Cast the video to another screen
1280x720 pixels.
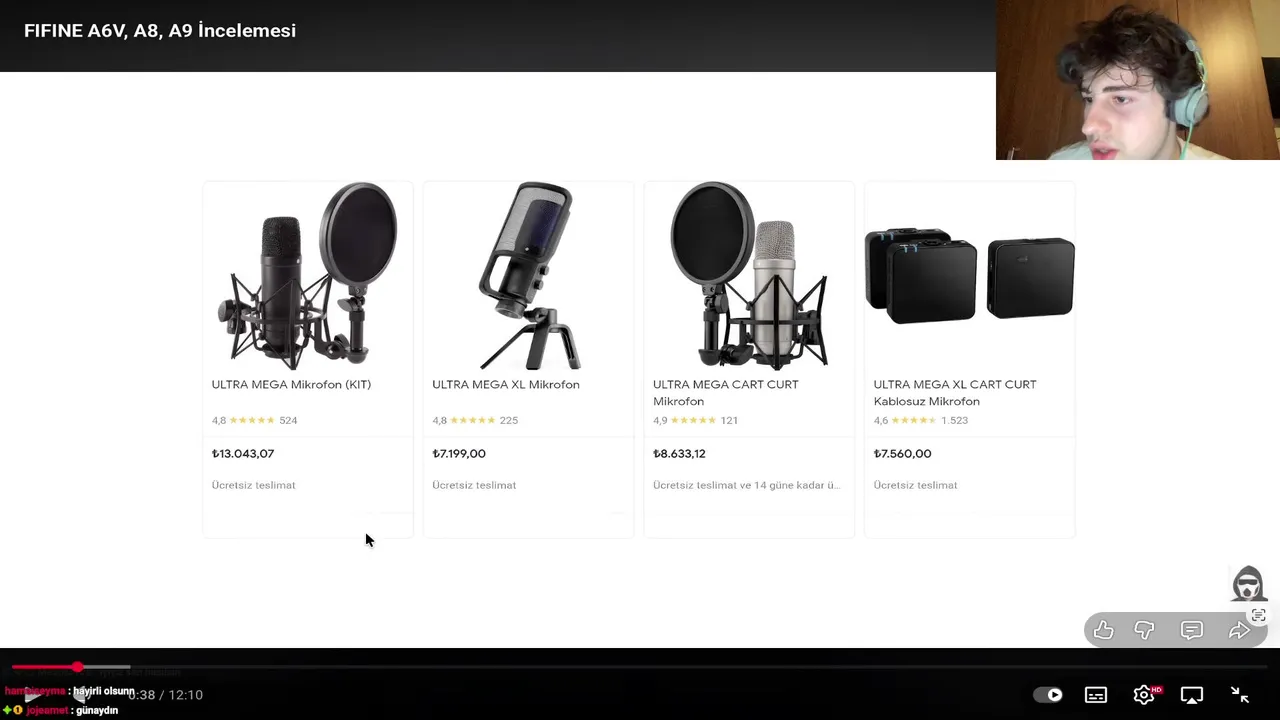coord(1192,695)
